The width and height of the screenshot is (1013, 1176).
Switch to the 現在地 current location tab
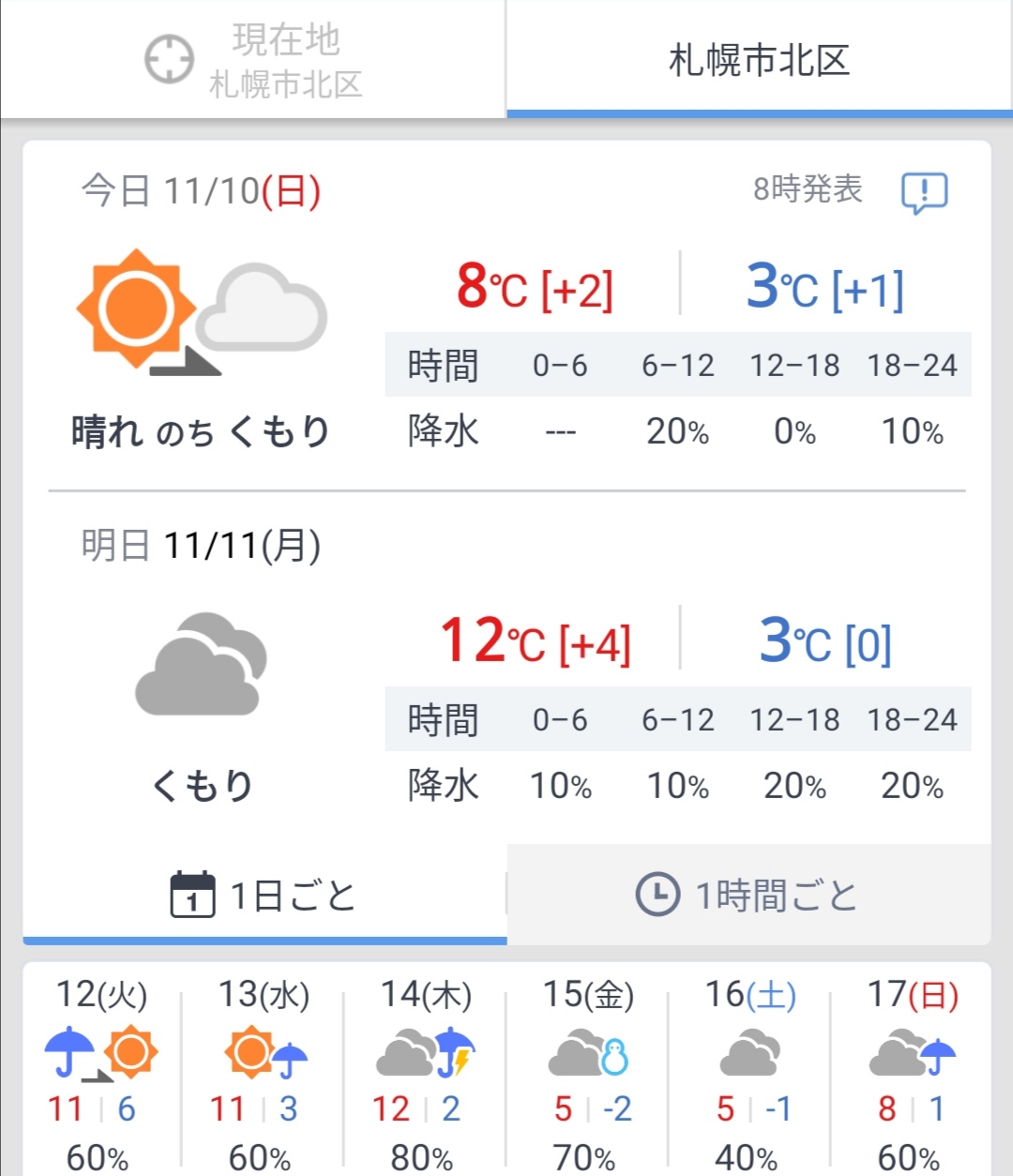point(253,60)
